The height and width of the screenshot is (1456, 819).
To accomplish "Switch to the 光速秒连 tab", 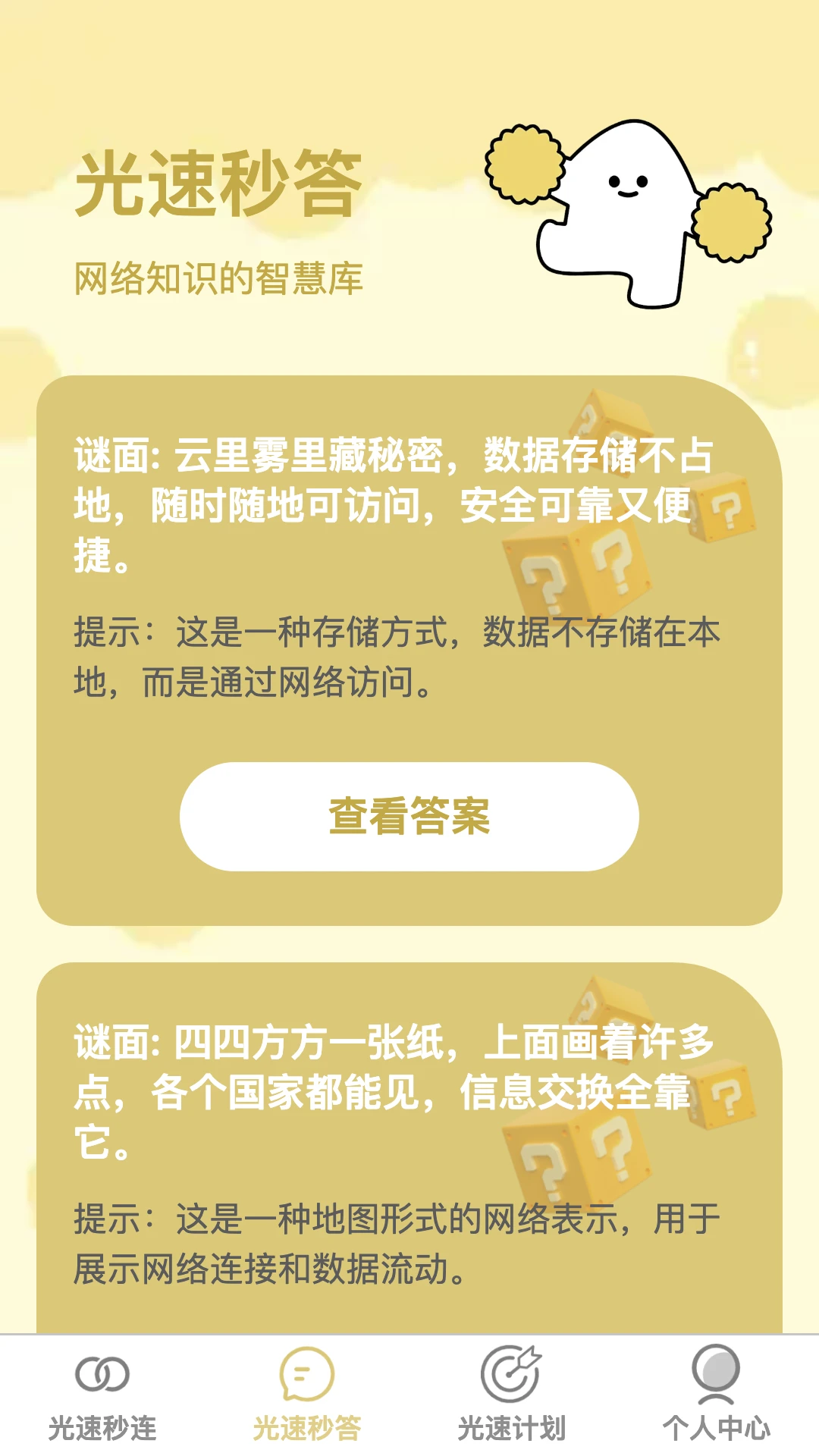I will click(x=102, y=1395).
